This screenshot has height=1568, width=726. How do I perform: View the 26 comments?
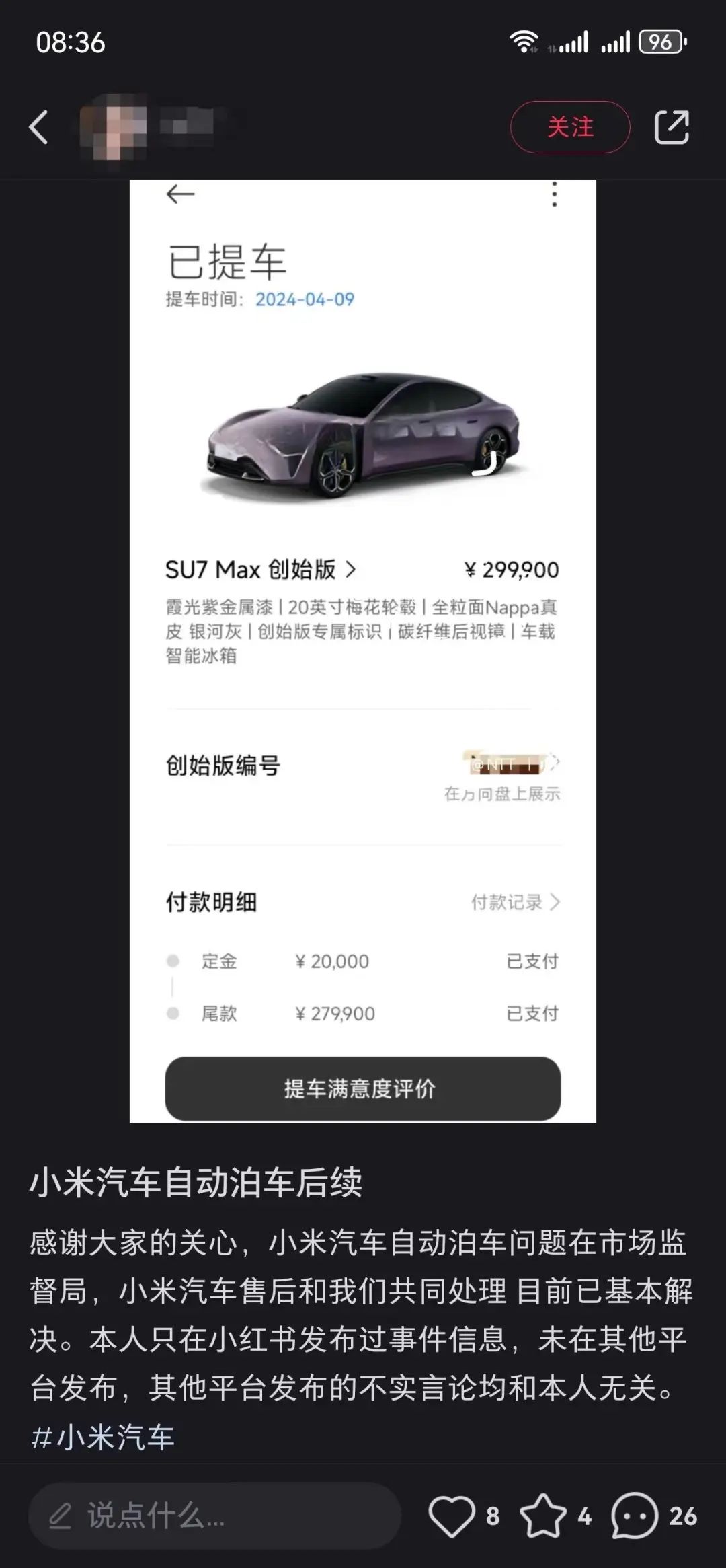pos(634,1516)
